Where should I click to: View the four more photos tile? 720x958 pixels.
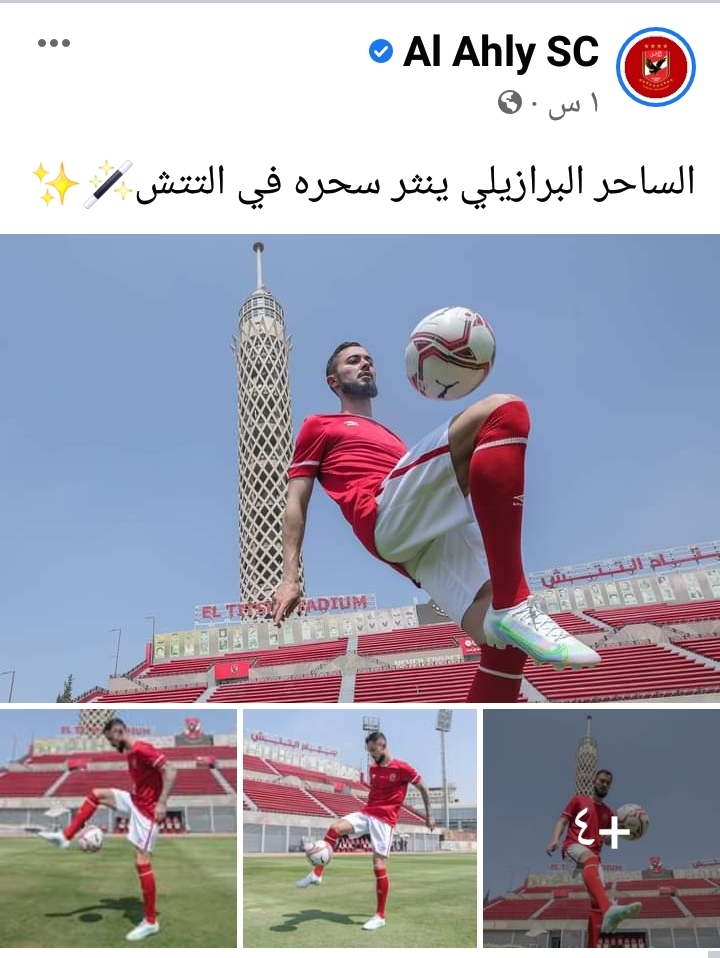(x=601, y=828)
